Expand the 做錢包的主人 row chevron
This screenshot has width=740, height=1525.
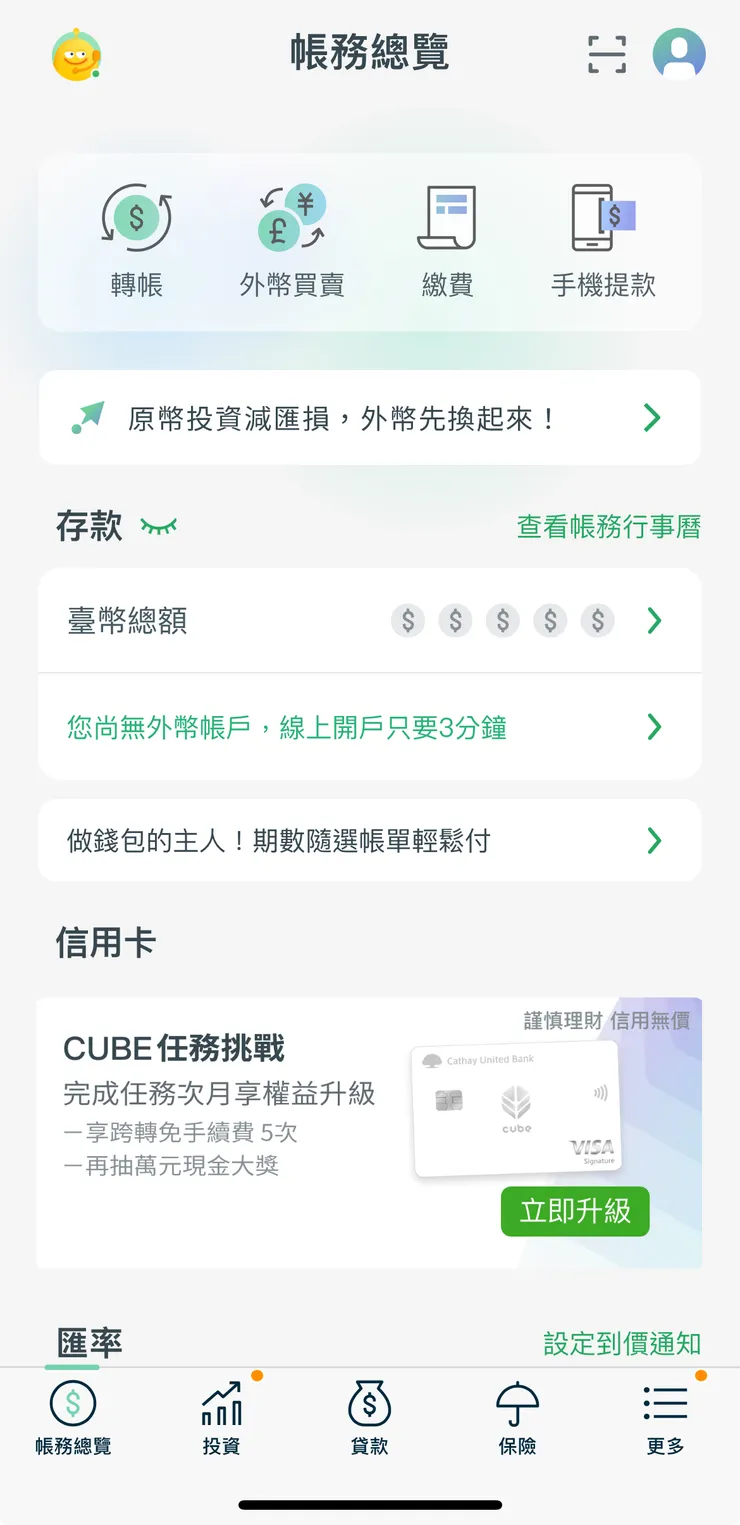tap(655, 840)
